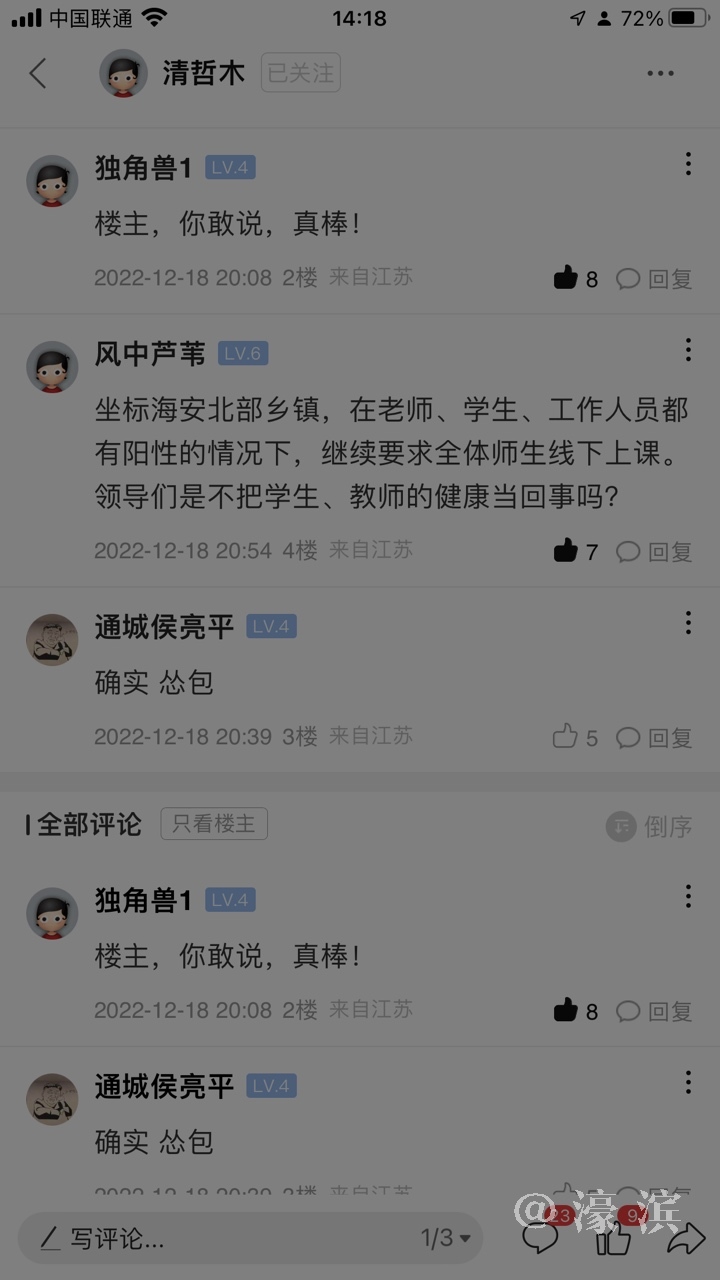Open comments via bottom bar speech bubble
Viewport: 720px width, 1280px height.
click(541, 1238)
